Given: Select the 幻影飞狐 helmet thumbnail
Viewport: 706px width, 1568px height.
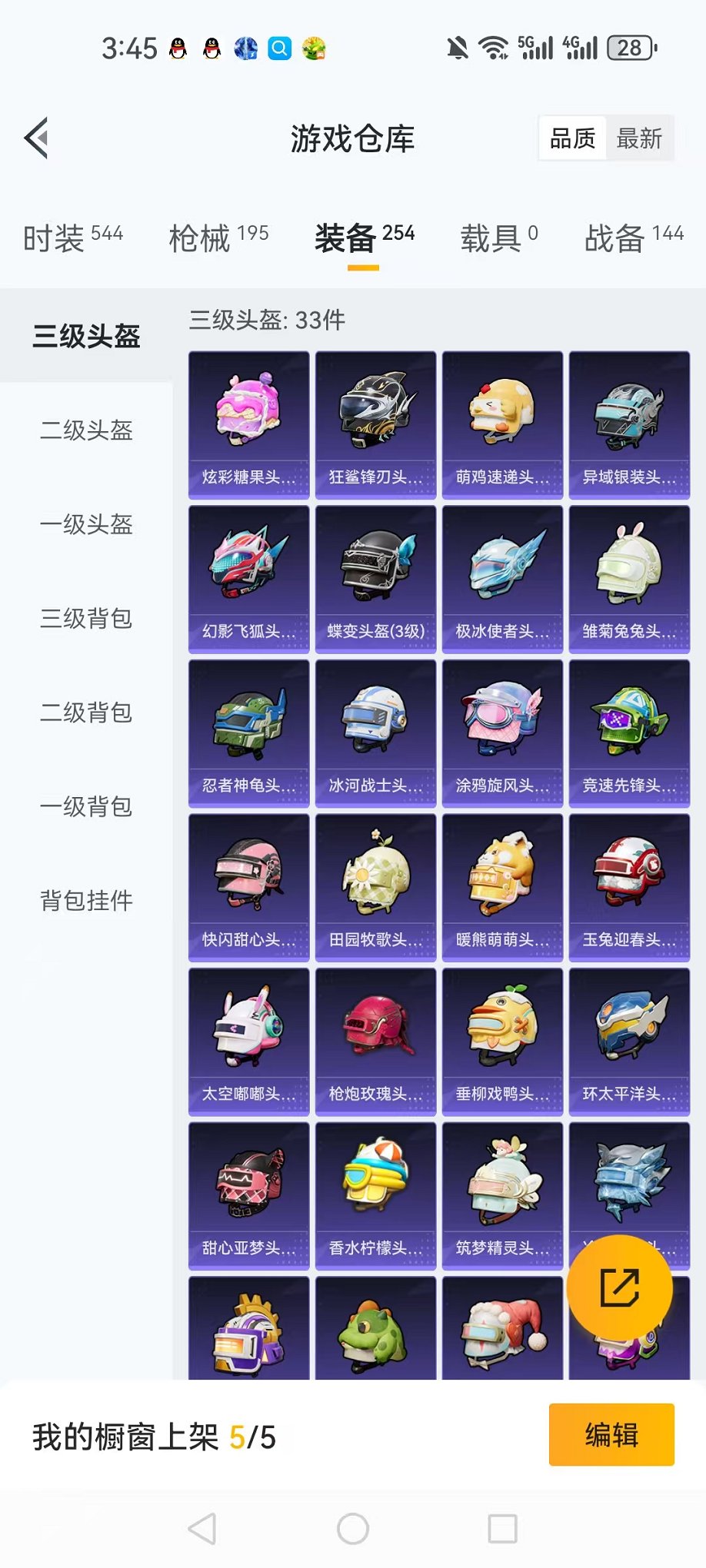Looking at the screenshot, I should tap(248, 576).
